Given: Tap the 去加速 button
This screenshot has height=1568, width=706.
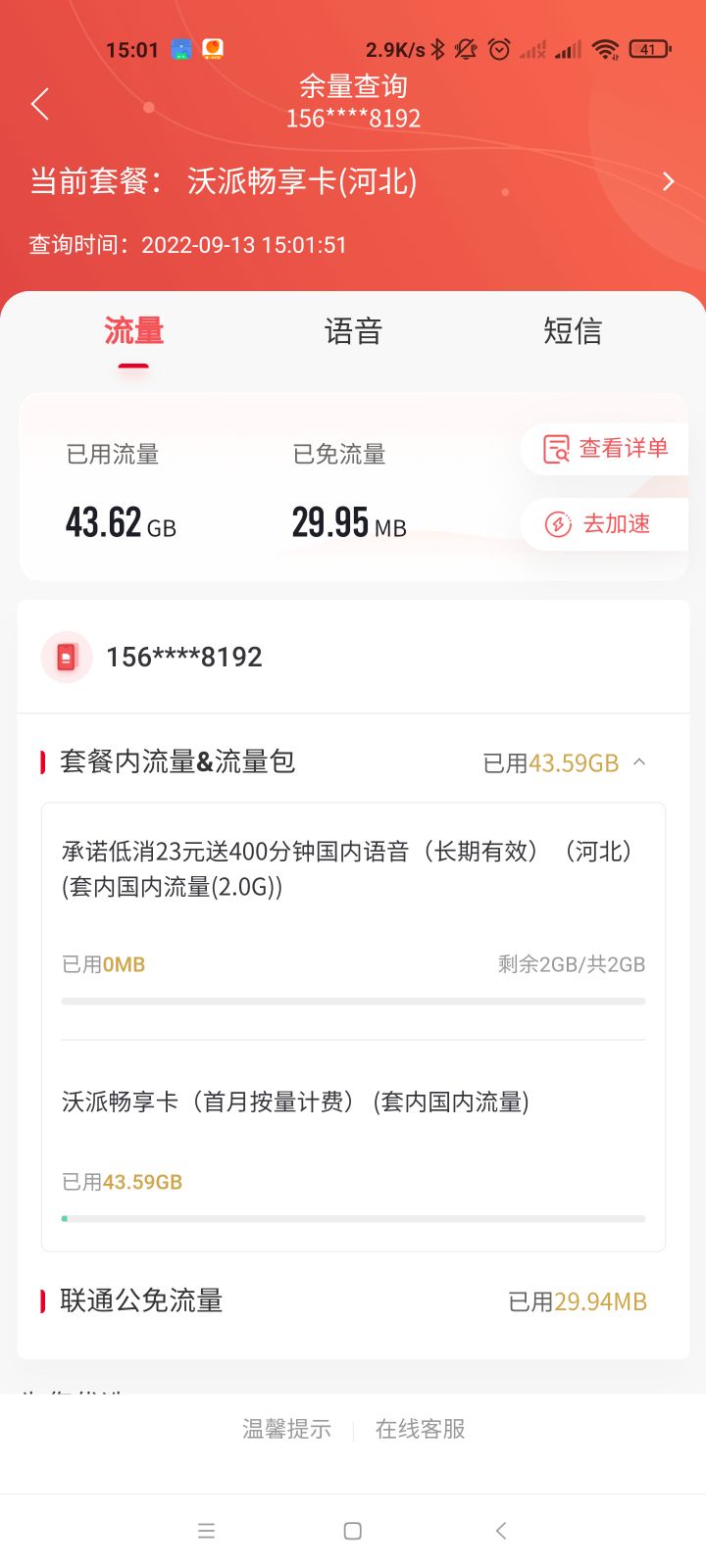Looking at the screenshot, I should coord(606,524).
